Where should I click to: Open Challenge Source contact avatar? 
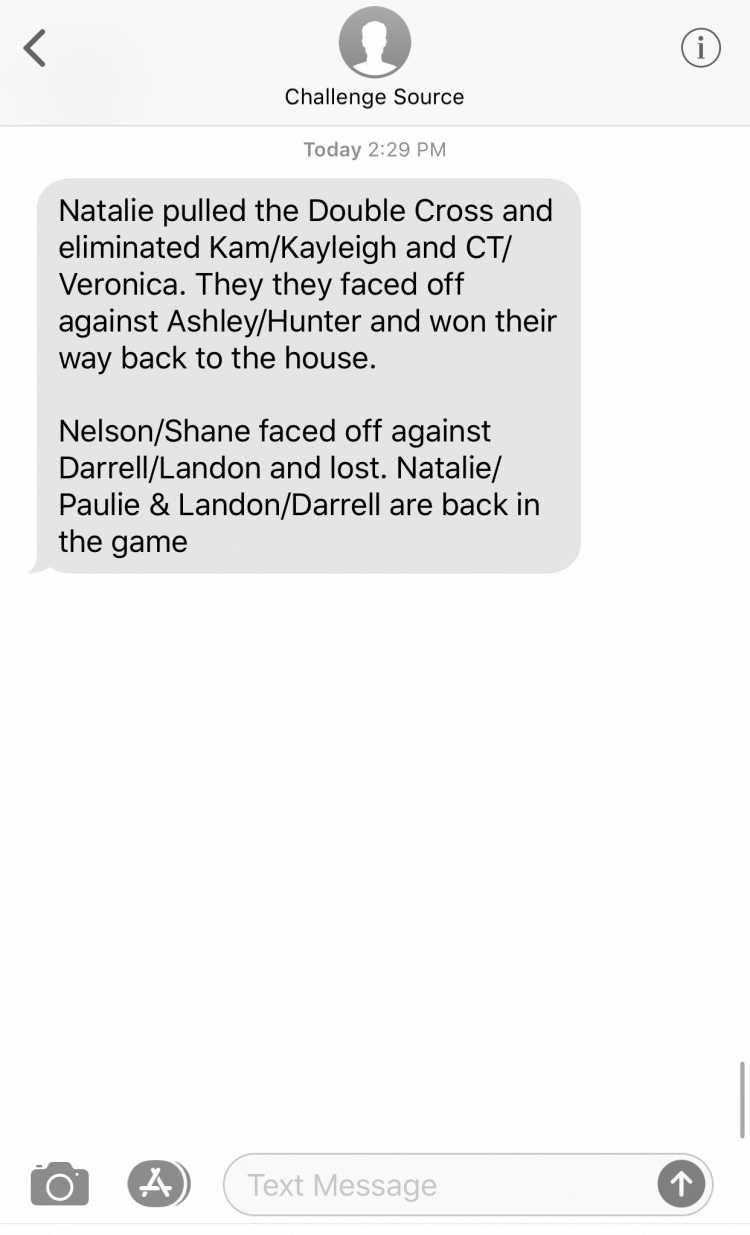[x=374, y=42]
